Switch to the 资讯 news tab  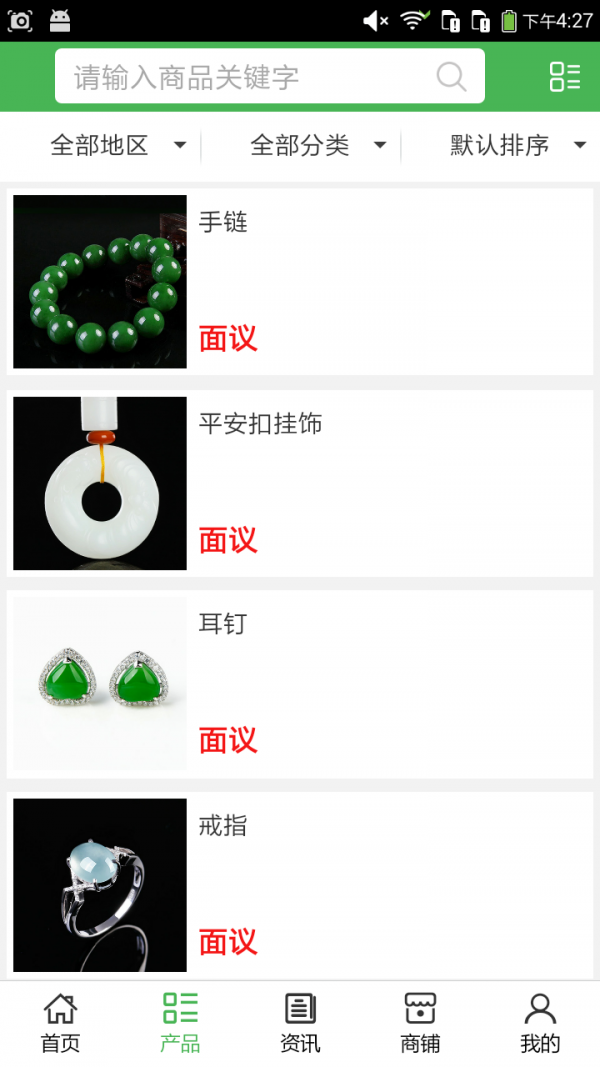point(300,1023)
